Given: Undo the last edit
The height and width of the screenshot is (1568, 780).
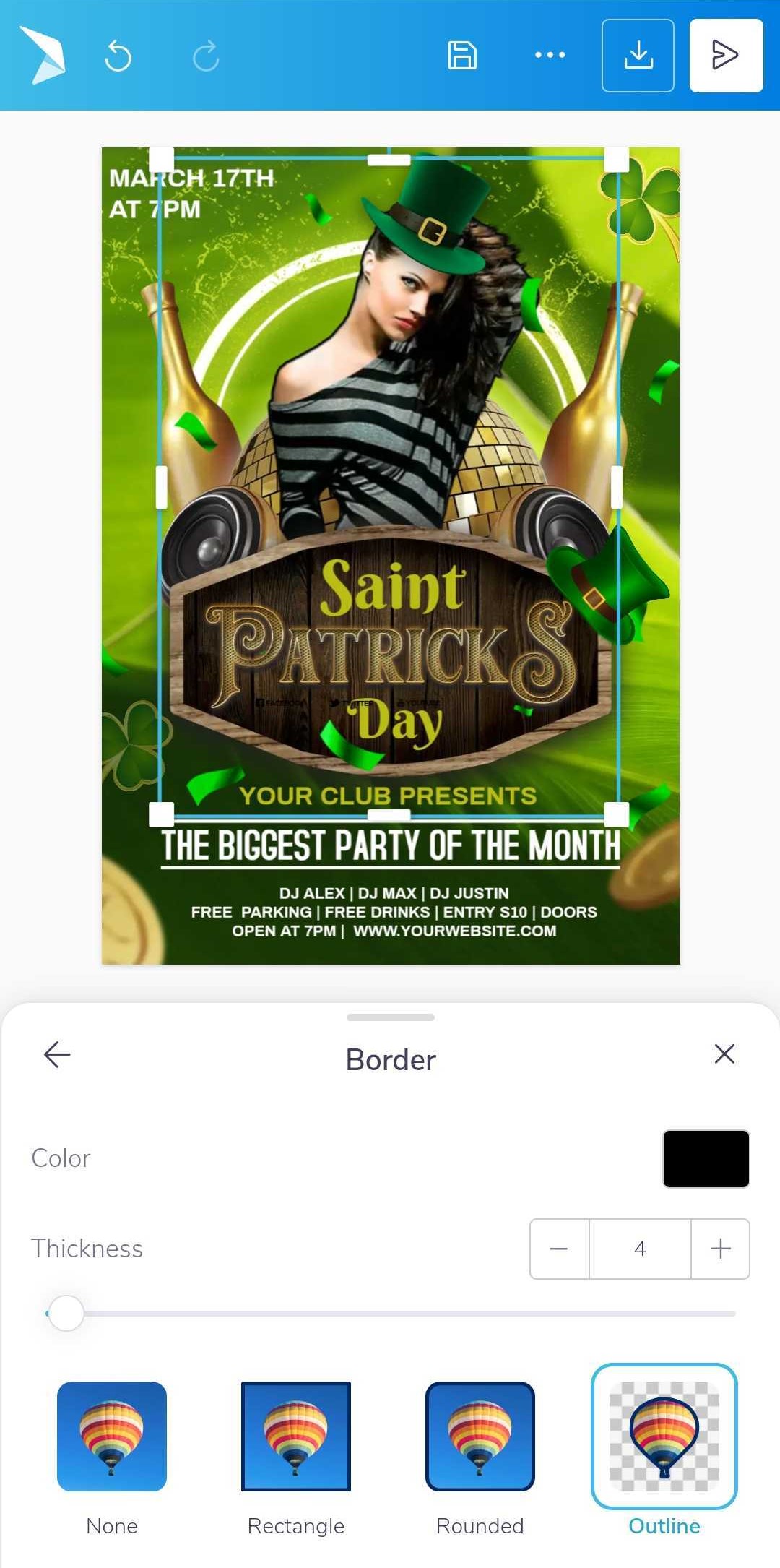Looking at the screenshot, I should pyautogui.click(x=118, y=56).
